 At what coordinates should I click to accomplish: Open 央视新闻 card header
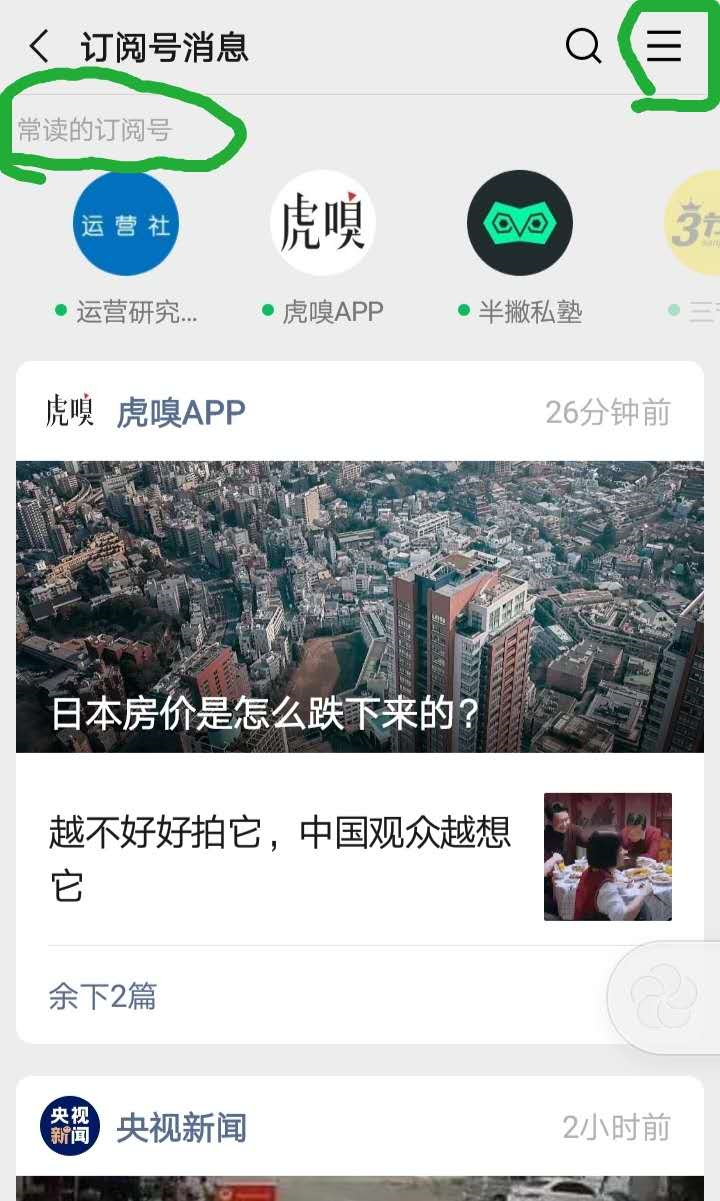coord(181,1128)
